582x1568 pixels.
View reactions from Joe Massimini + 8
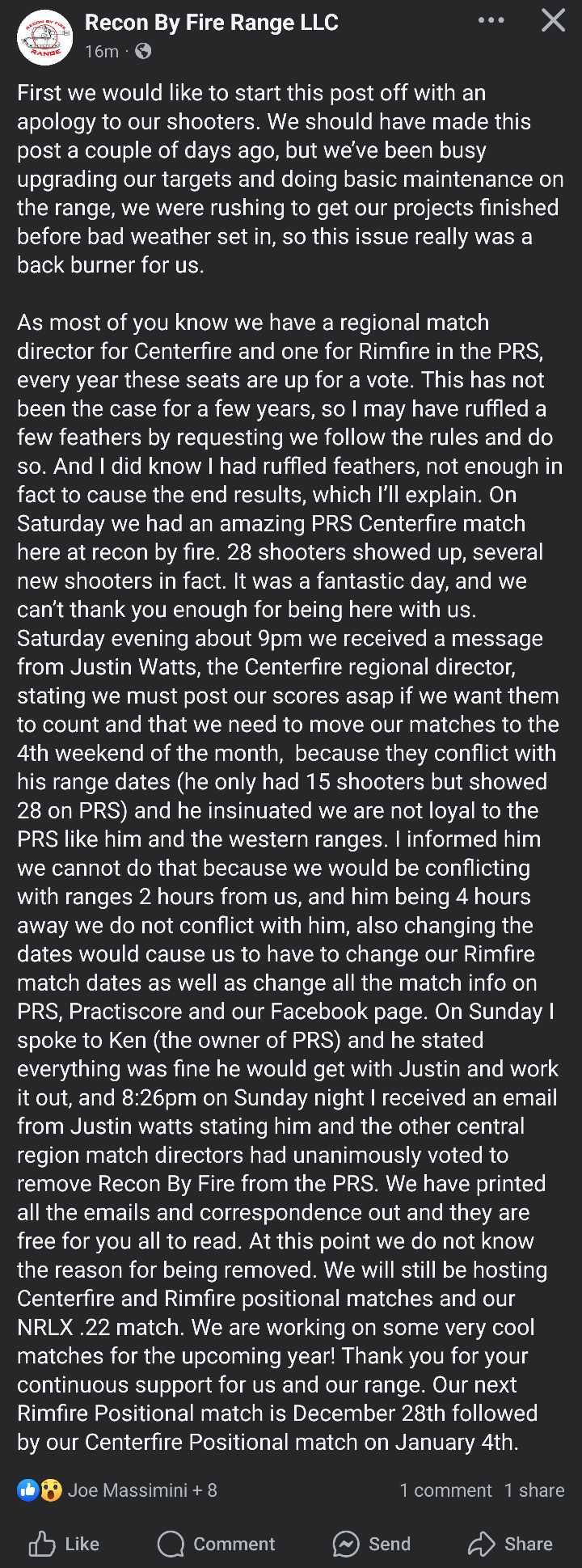[118, 1490]
